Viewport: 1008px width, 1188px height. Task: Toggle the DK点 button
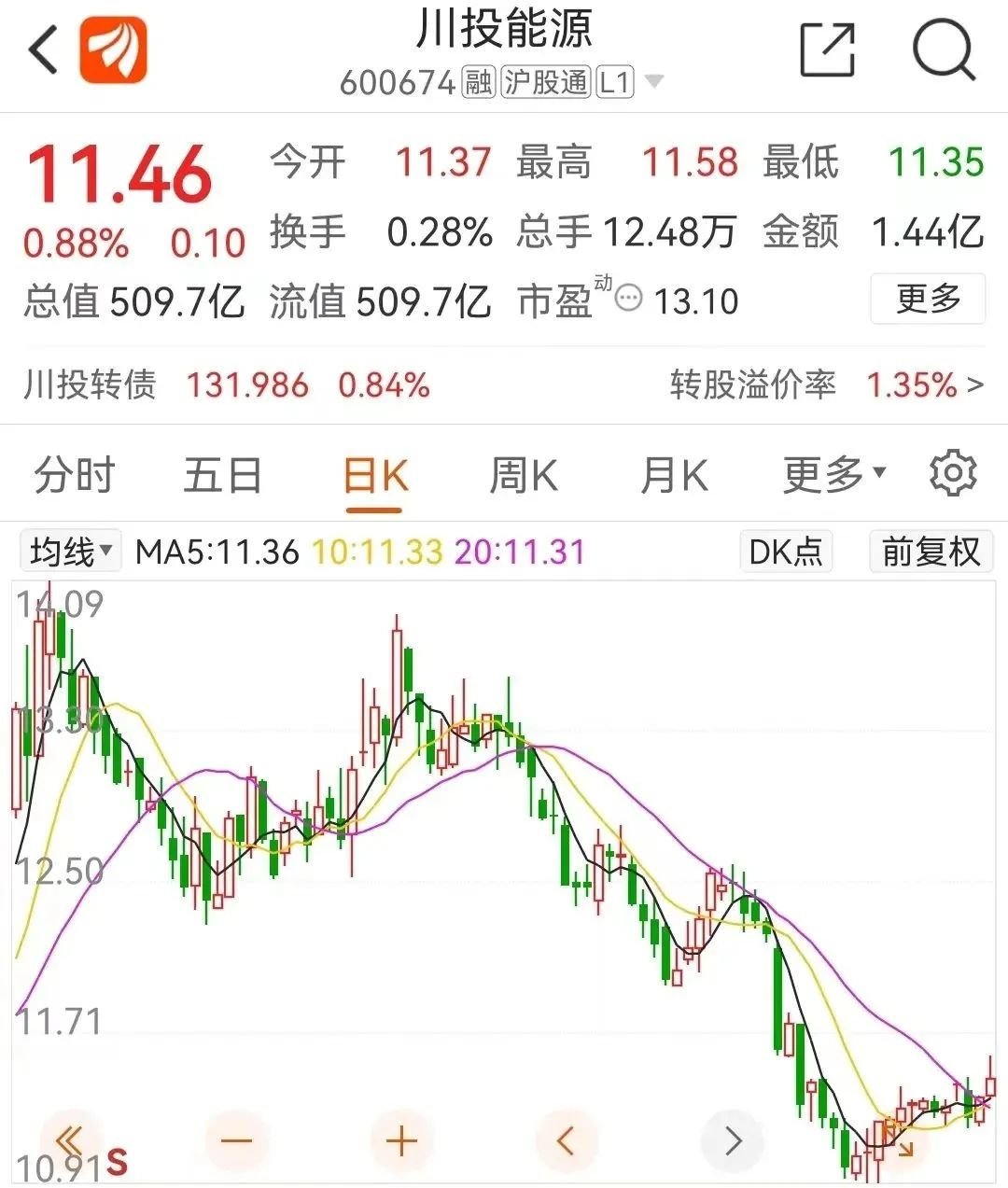coord(785,552)
